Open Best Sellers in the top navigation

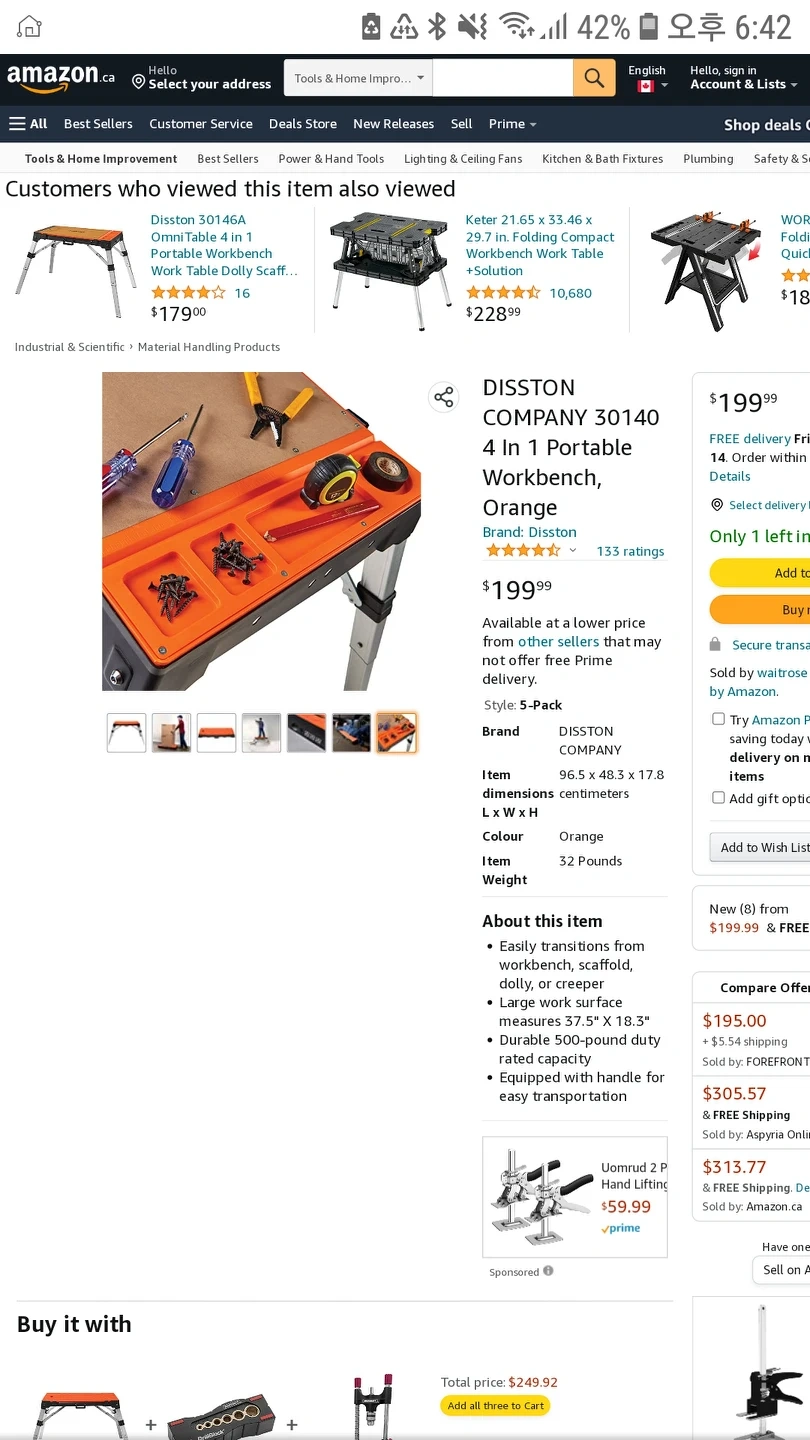[98, 124]
